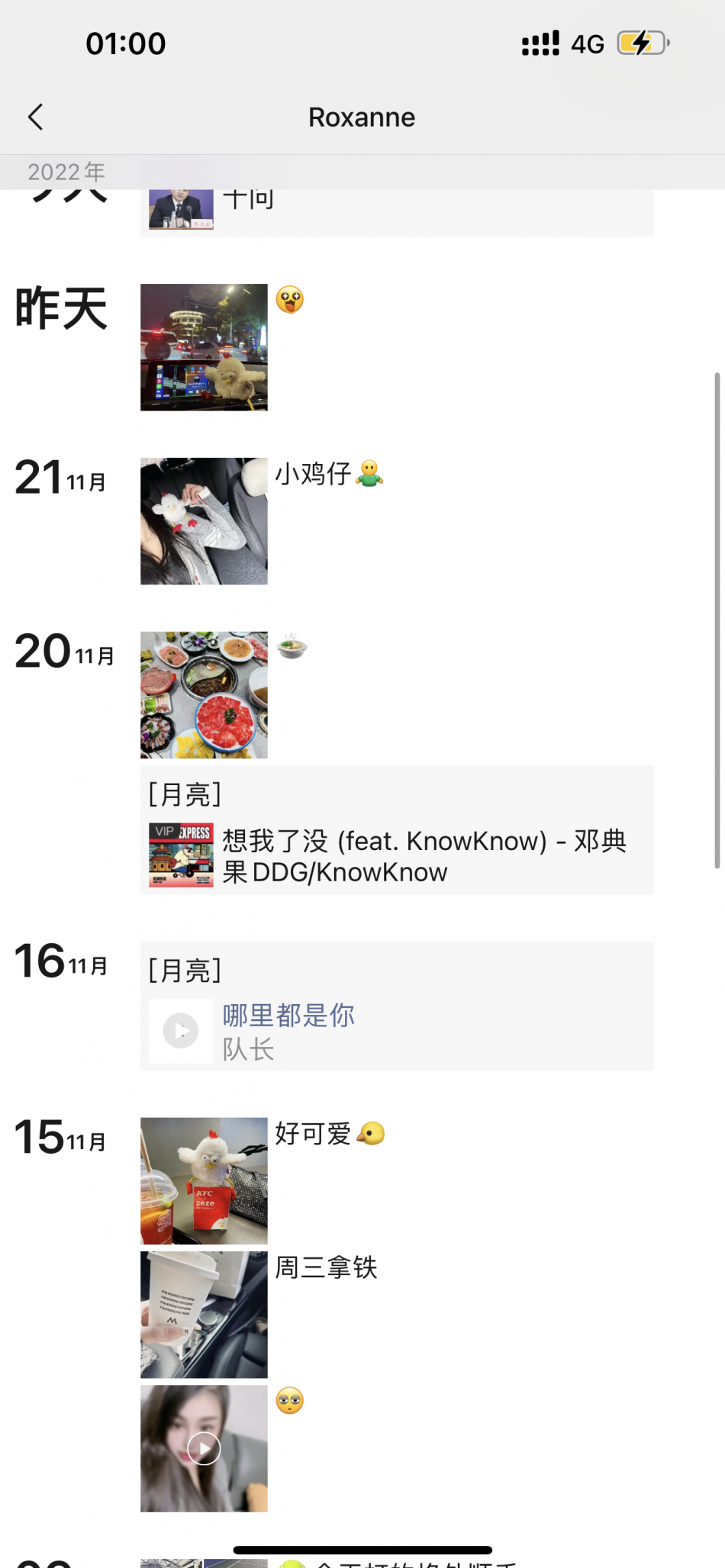Open yesterday's night street photo post
This screenshot has height=1568, width=725.
(x=204, y=347)
